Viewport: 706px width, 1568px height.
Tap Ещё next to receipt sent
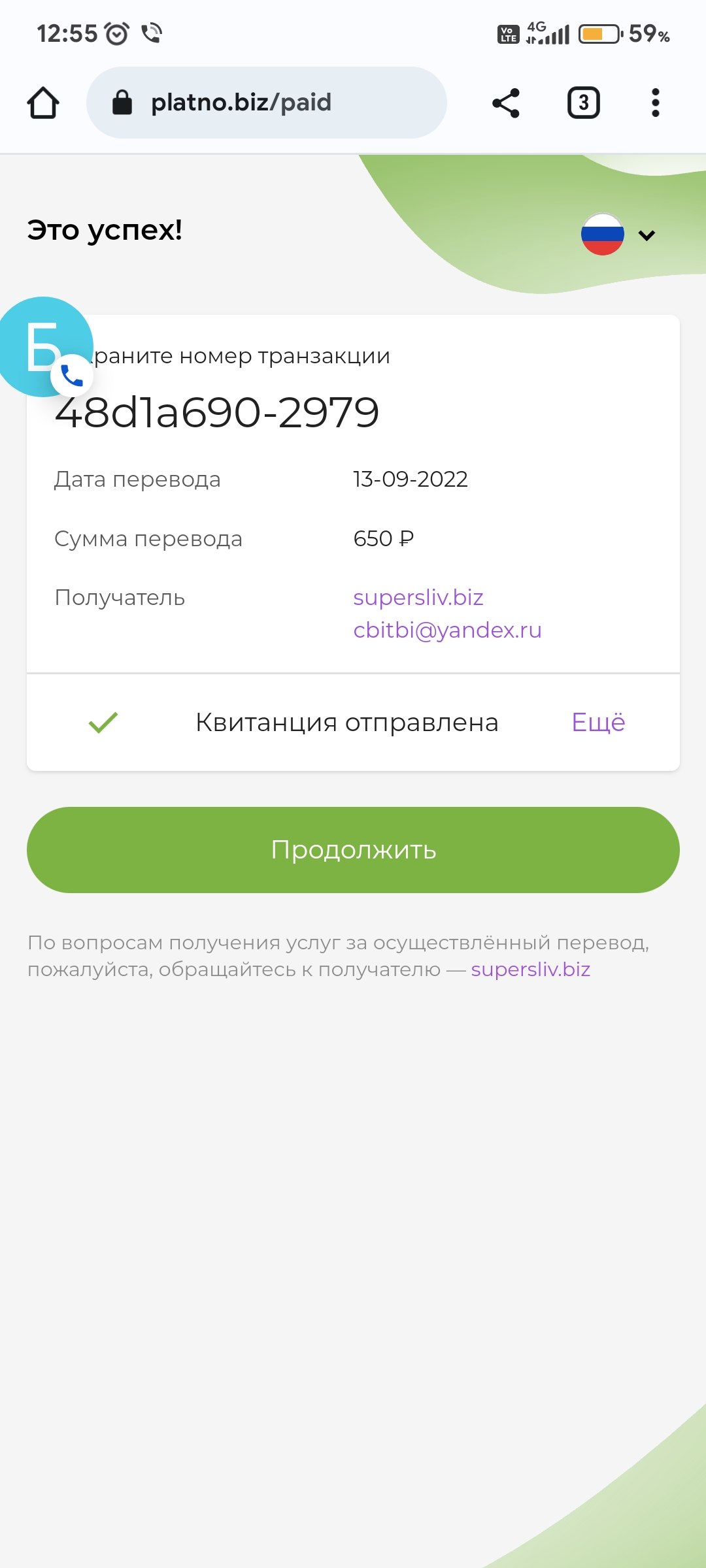[x=598, y=722]
